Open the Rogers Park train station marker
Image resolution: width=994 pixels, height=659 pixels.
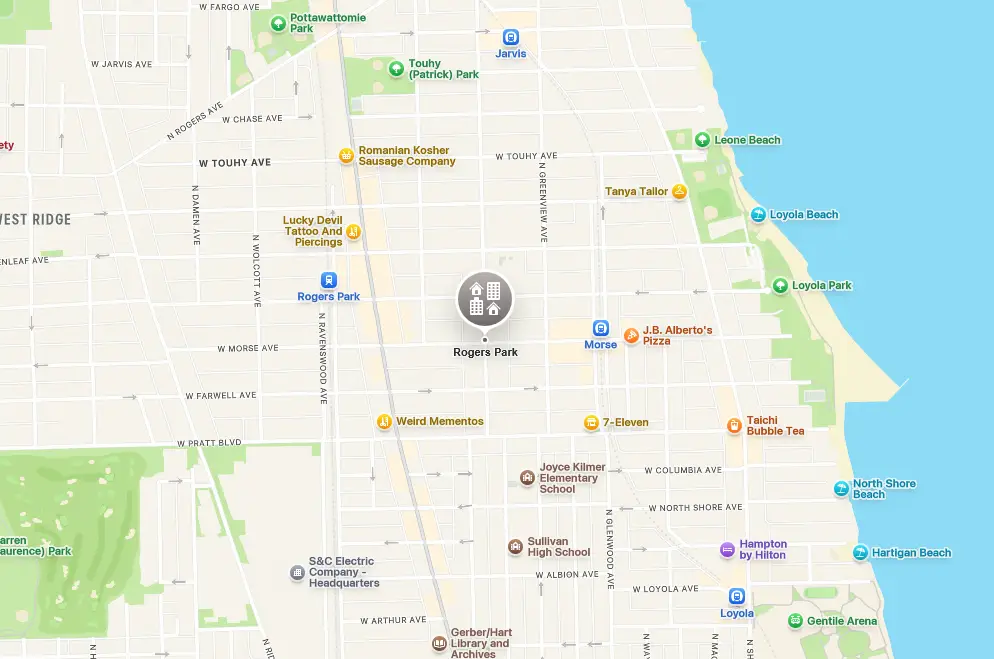(x=329, y=281)
